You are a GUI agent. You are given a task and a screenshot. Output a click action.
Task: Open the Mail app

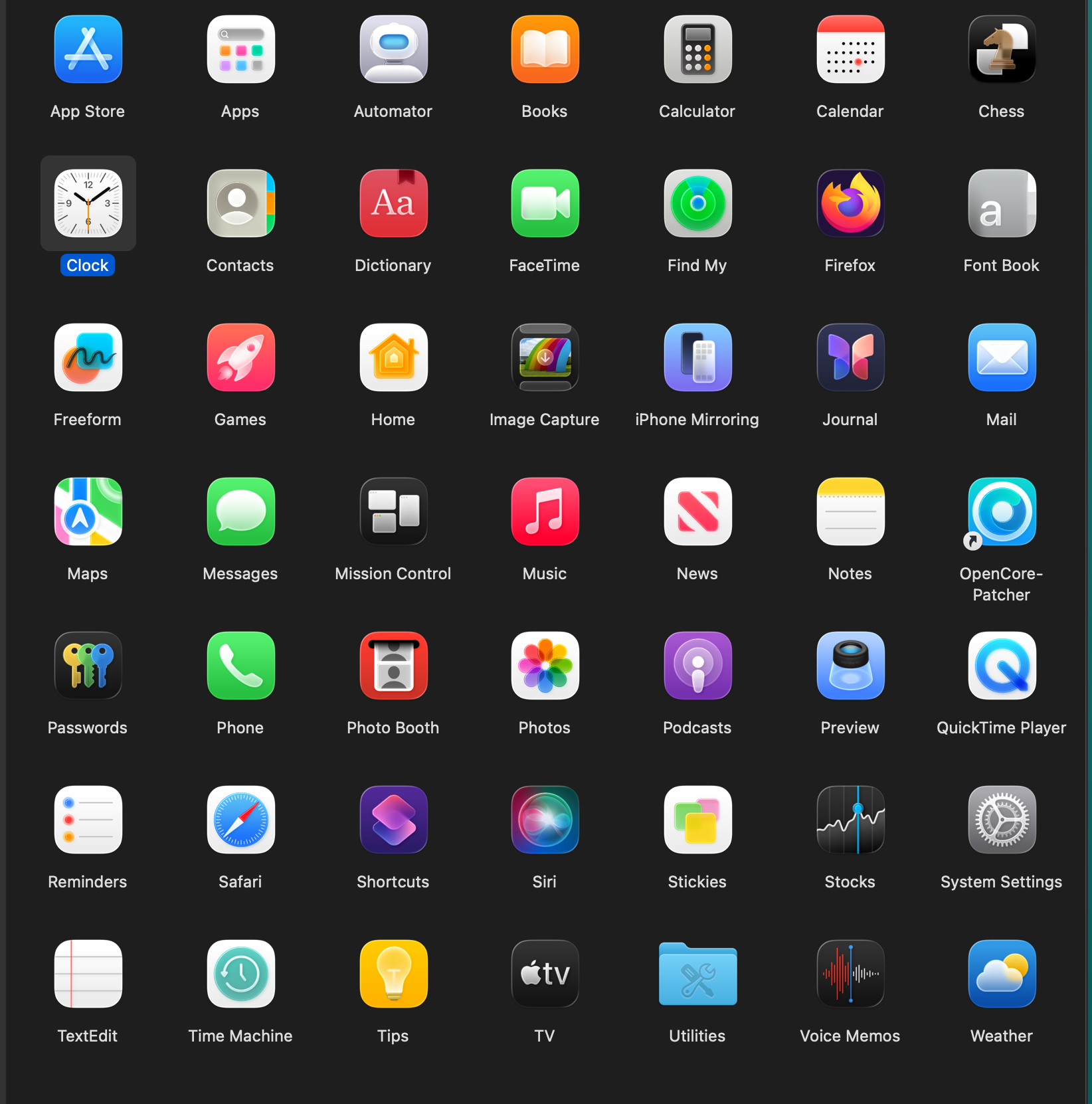pos(1002,357)
